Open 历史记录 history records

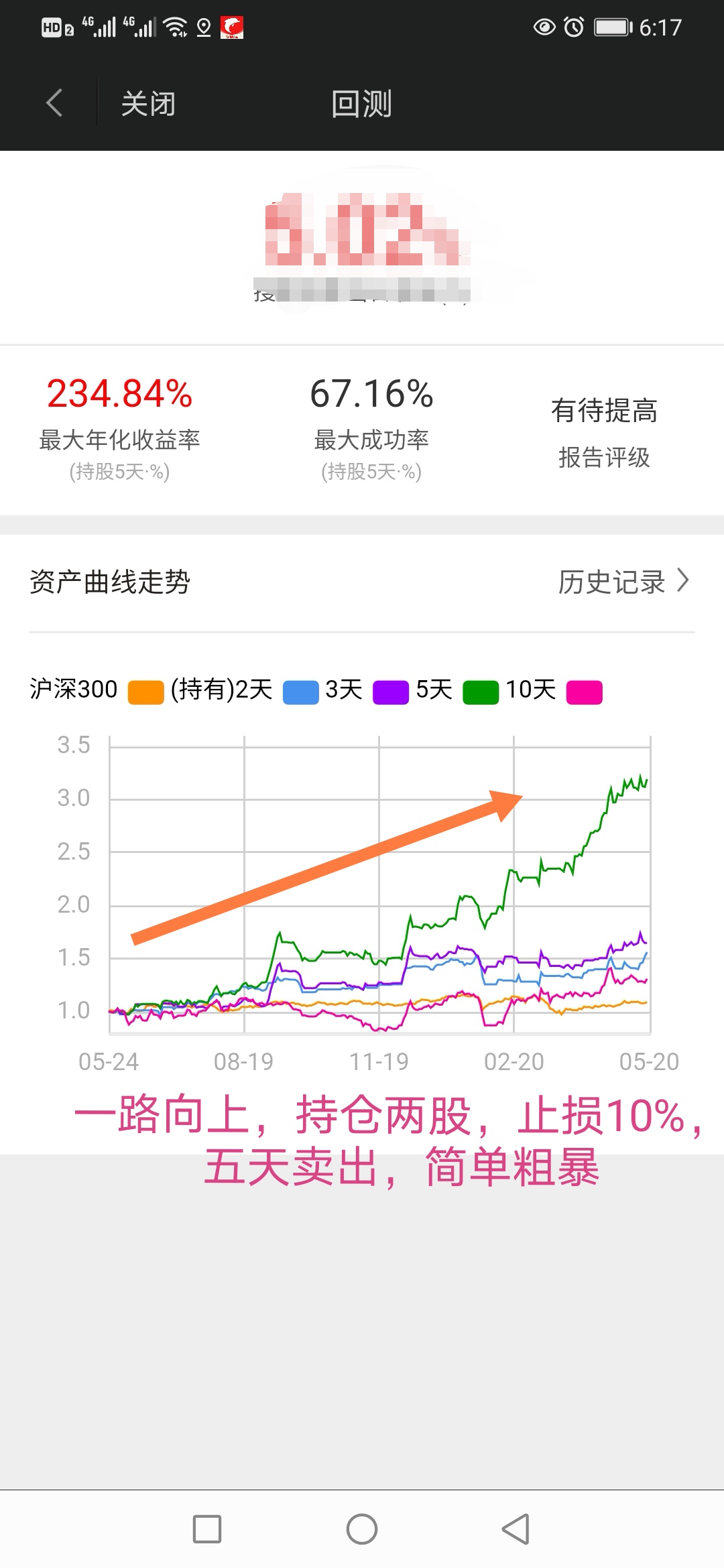[623, 581]
